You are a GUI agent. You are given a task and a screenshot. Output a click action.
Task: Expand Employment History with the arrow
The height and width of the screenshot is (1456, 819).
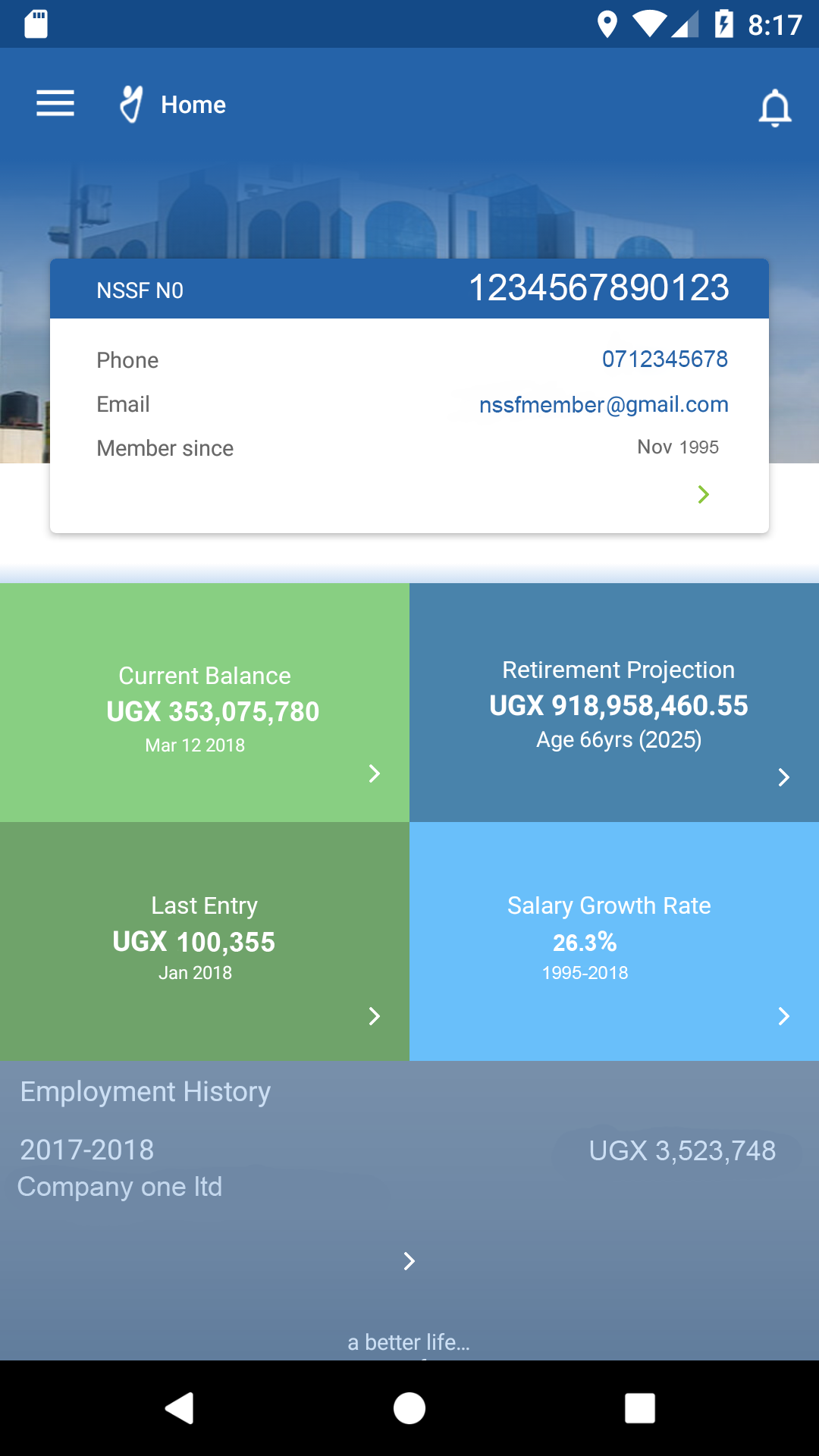coord(409,1261)
